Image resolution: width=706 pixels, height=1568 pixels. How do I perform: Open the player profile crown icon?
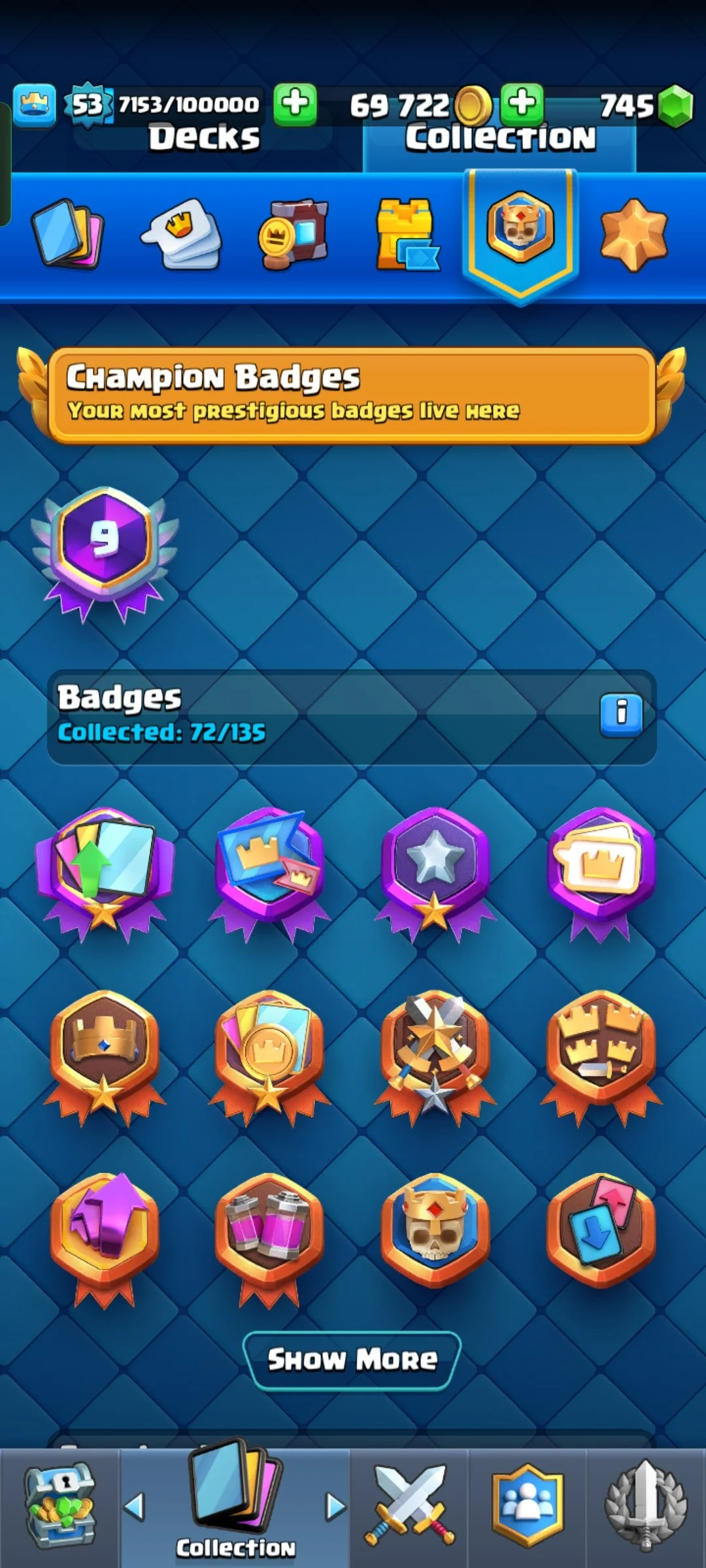(x=34, y=105)
